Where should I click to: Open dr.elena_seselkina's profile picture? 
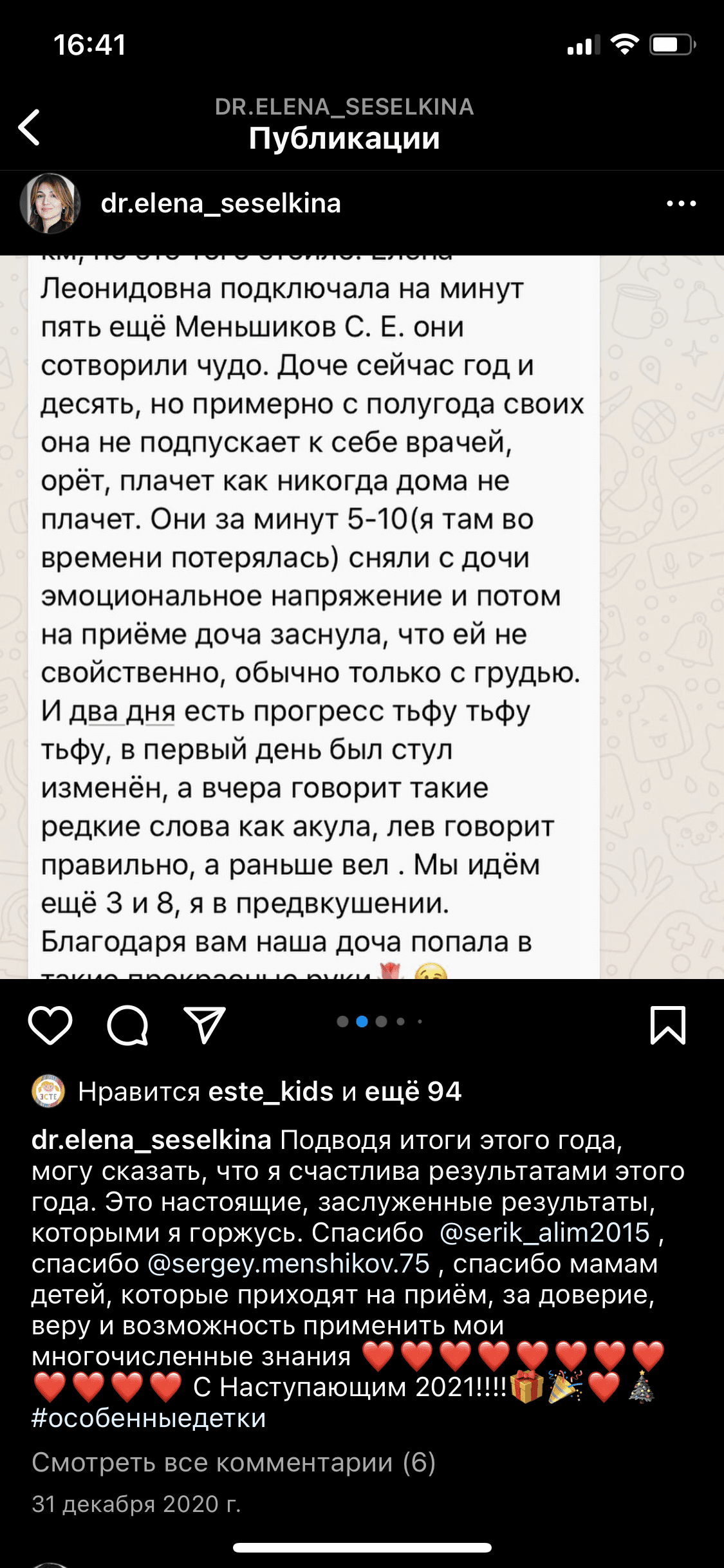(50, 203)
